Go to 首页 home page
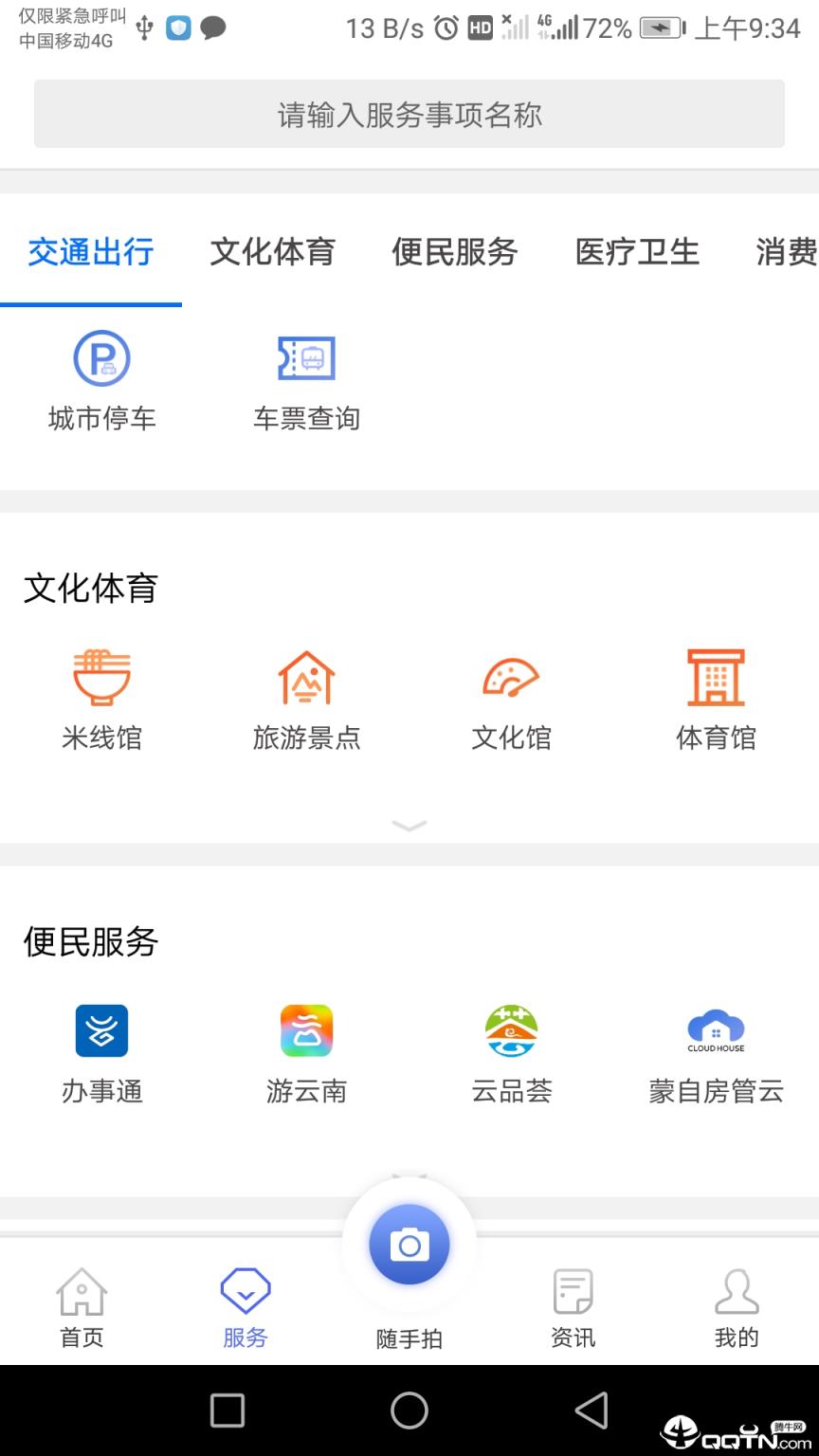The height and width of the screenshot is (1456, 819). point(82,1308)
